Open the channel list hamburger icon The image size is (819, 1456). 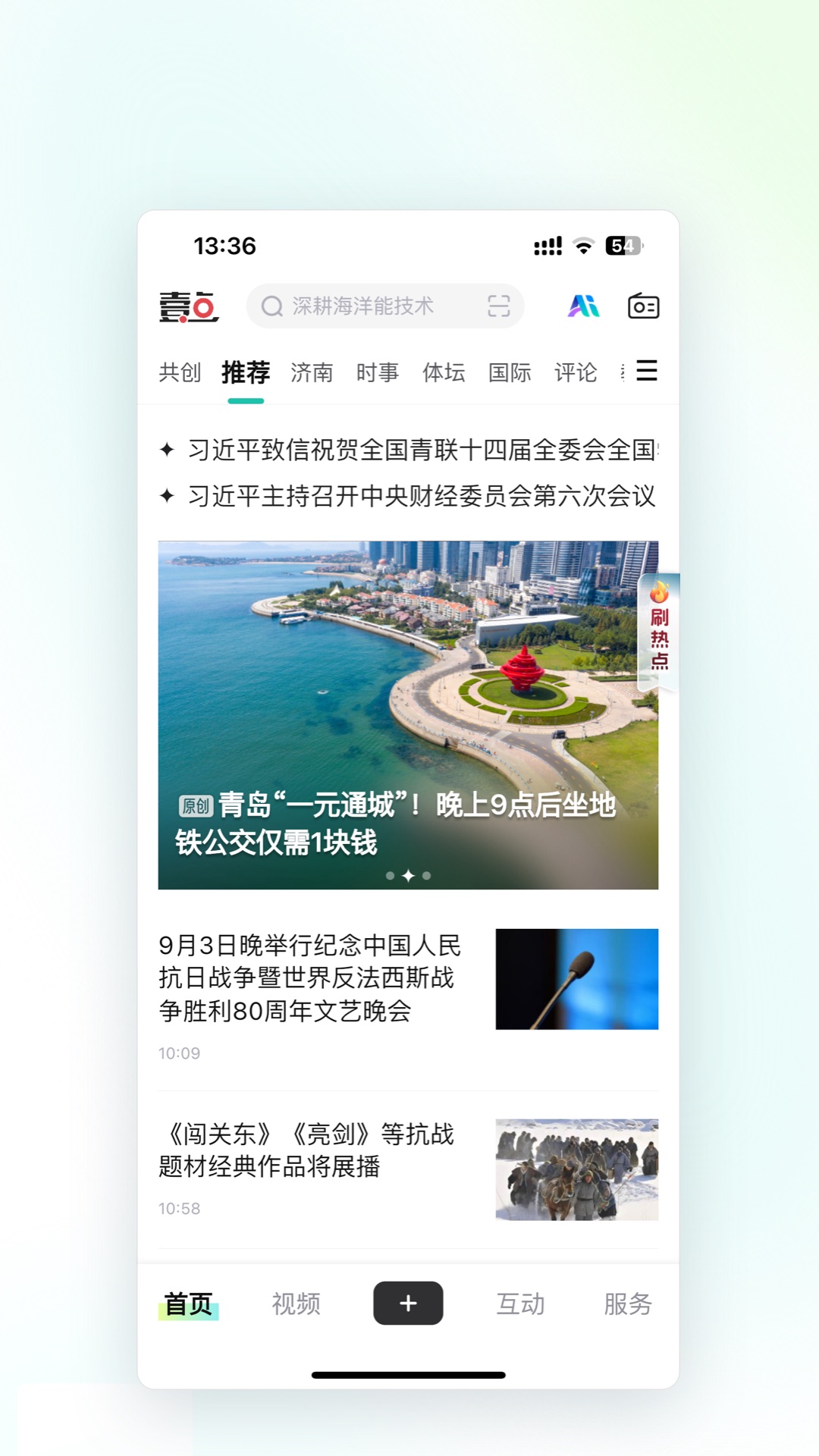click(645, 372)
